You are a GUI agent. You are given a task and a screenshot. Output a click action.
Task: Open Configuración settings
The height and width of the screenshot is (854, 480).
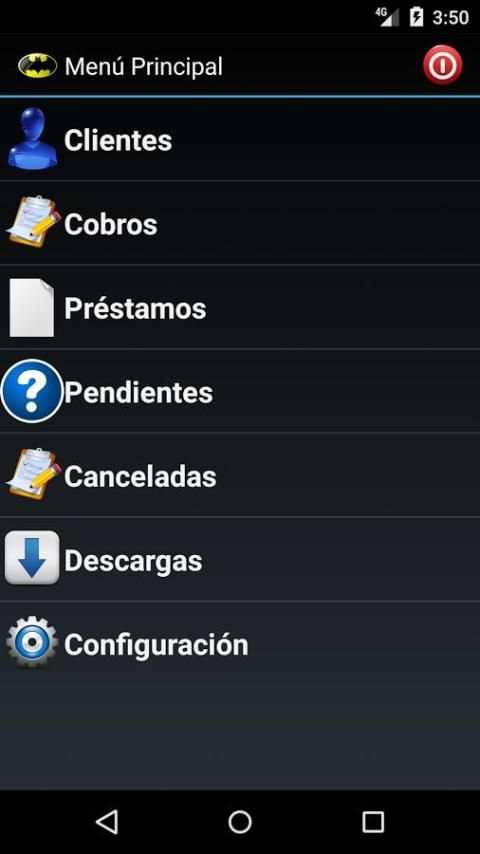pos(240,644)
